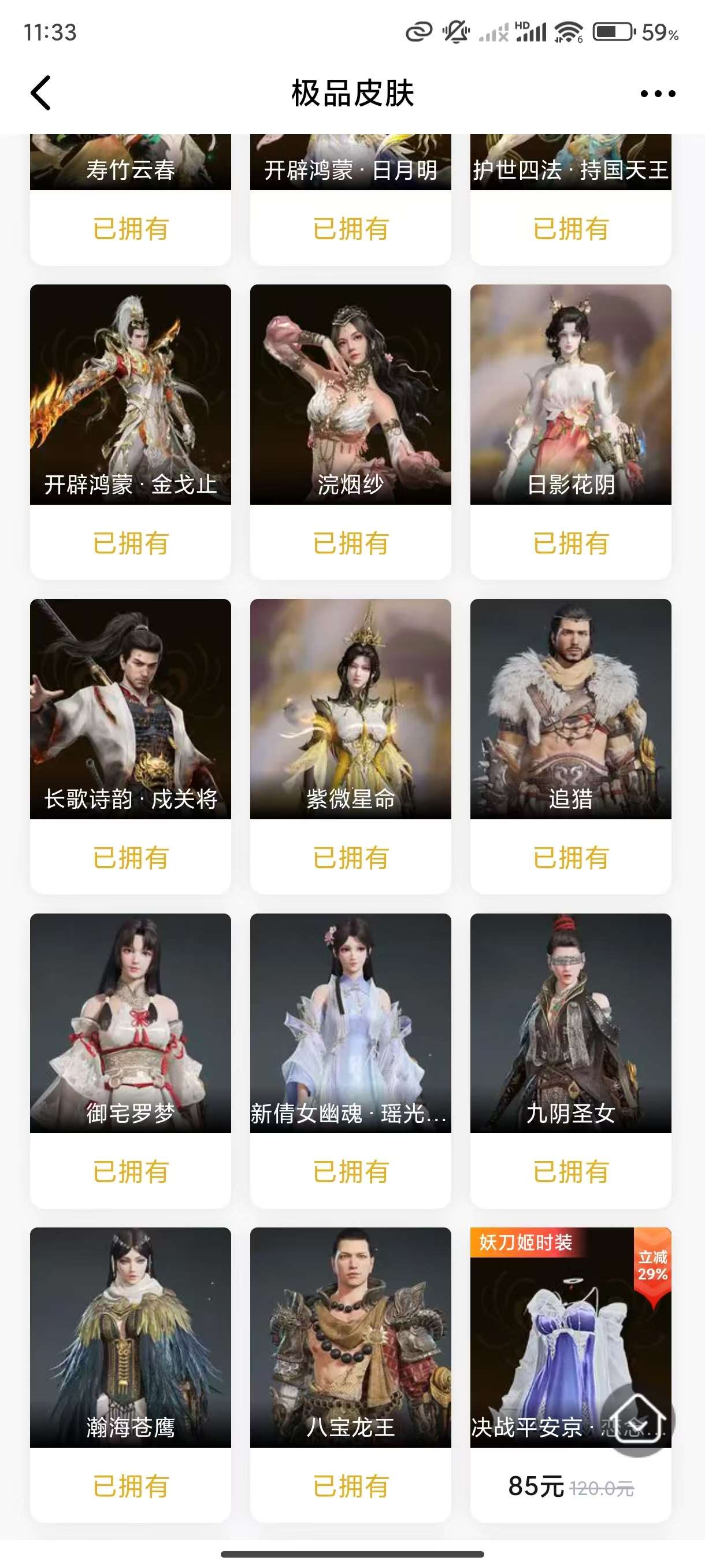Open the 追猎 skin card
705x1568 pixels.
(570, 709)
